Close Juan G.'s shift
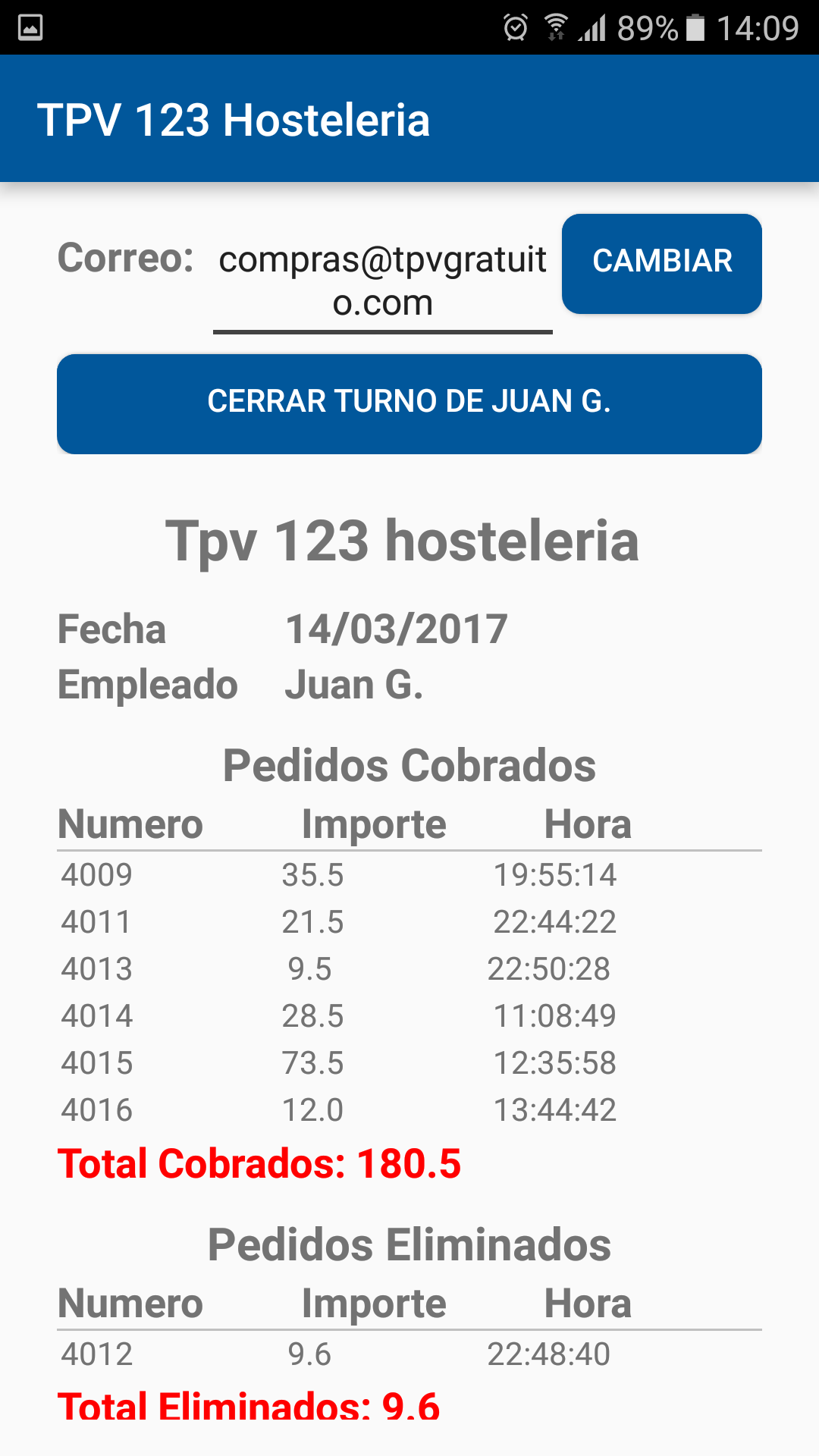The width and height of the screenshot is (819, 1456). click(x=409, y=403)
